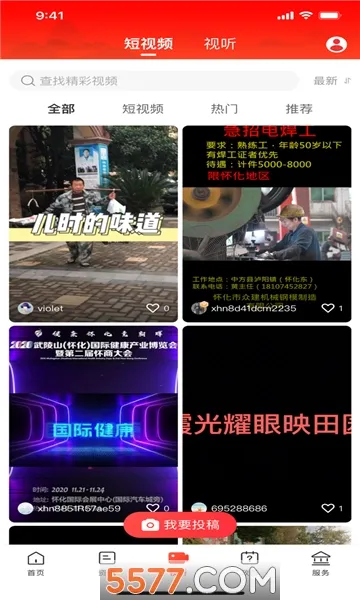The height and width of the screenshot is (600, 360).
Task: Tap the 我要投稿 submit button
Action: [180, 525]
